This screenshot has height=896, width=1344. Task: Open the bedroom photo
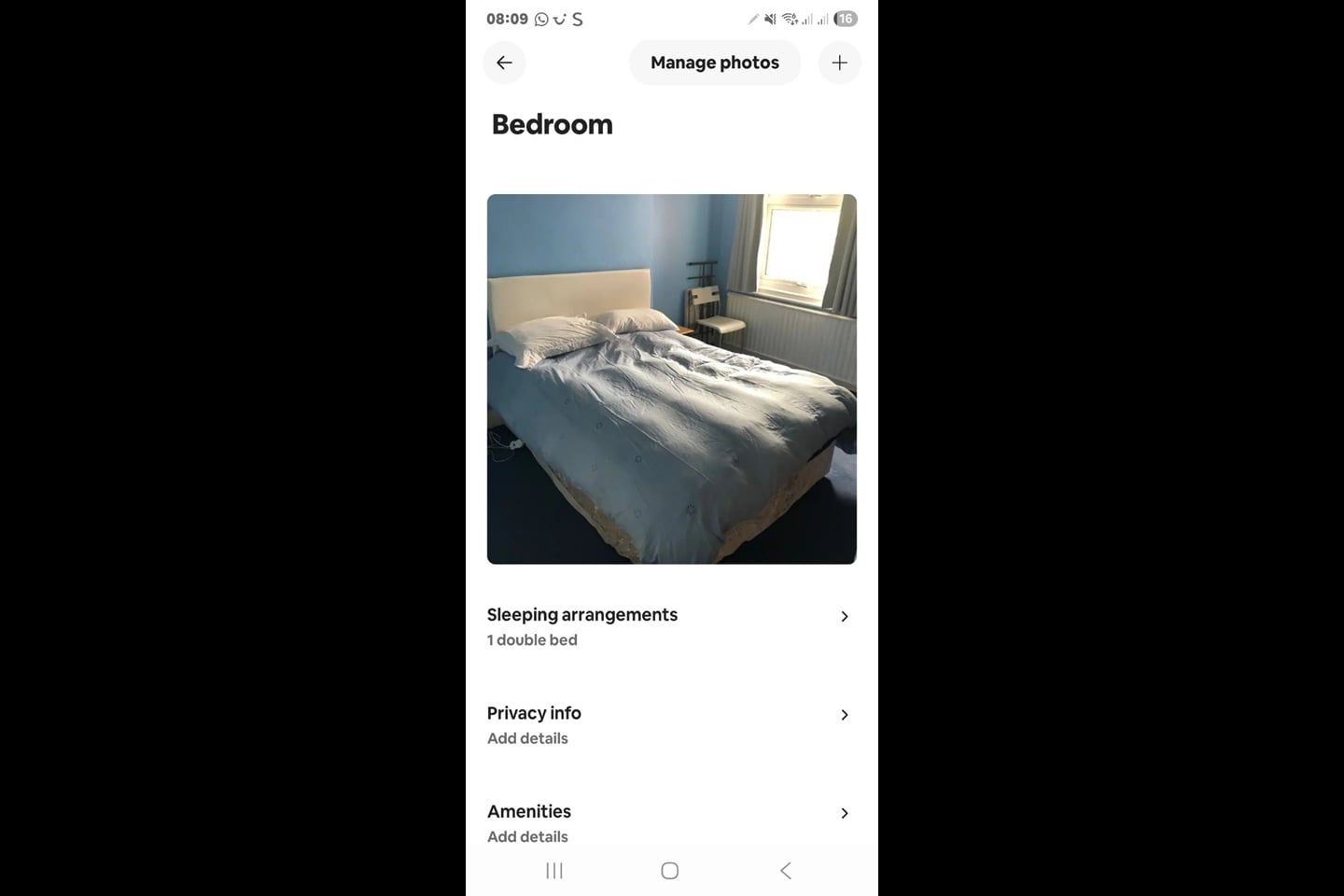click(x=671, y=378)
